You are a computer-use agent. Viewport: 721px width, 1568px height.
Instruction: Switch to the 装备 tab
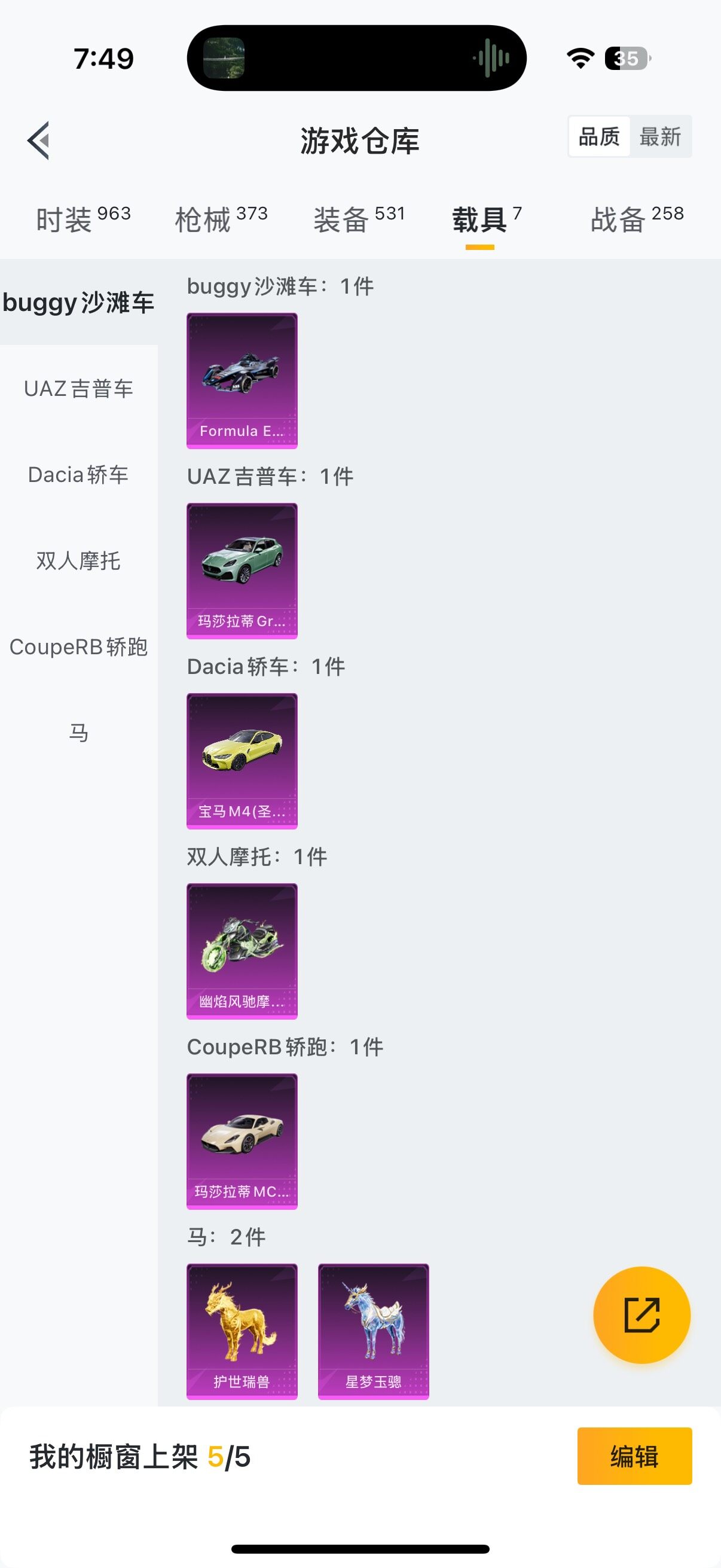click(x=359, y=219)
